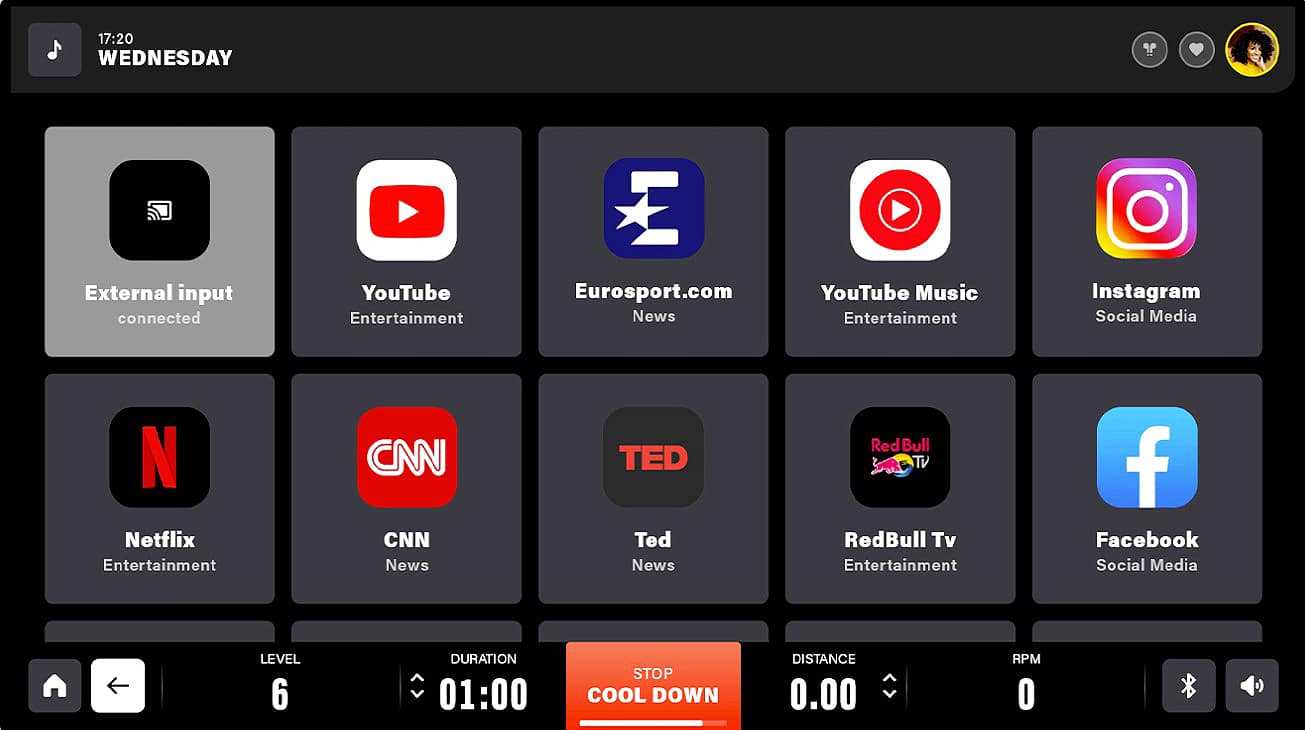Open Facebook
This screenshot has height=730, width=1305.
click(1146, 488)
